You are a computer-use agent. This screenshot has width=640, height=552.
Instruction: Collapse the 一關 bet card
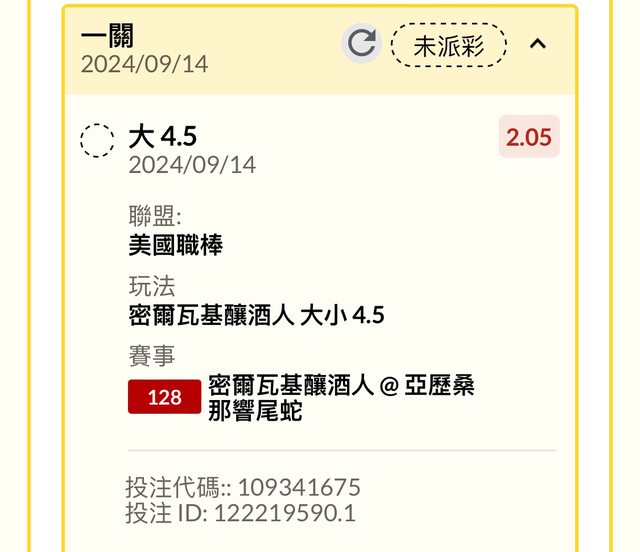coord(538,44)
